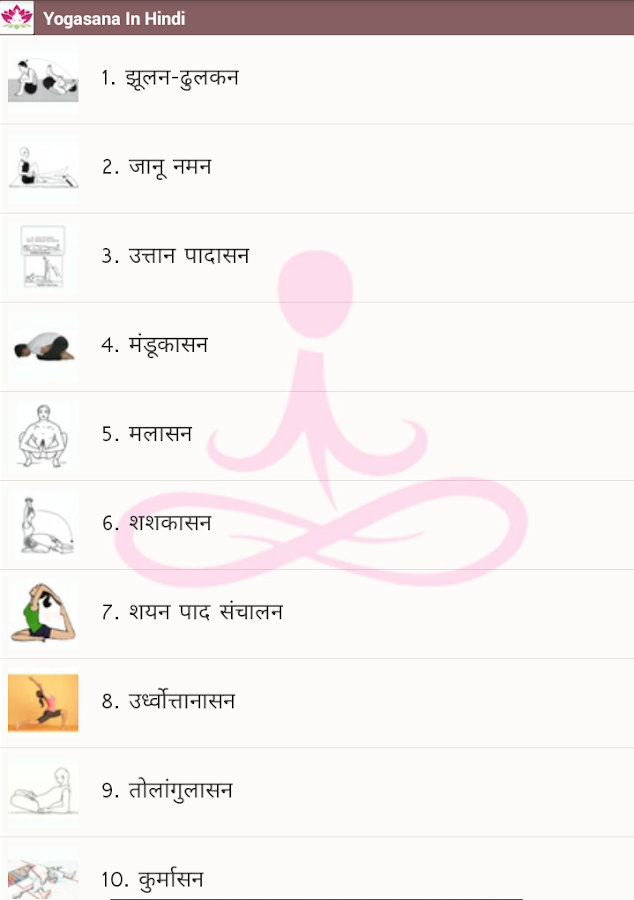This screenshot has height=900, width=634.
Task: Open उत्तान पादासन details
Action: [x=175, y=256]
